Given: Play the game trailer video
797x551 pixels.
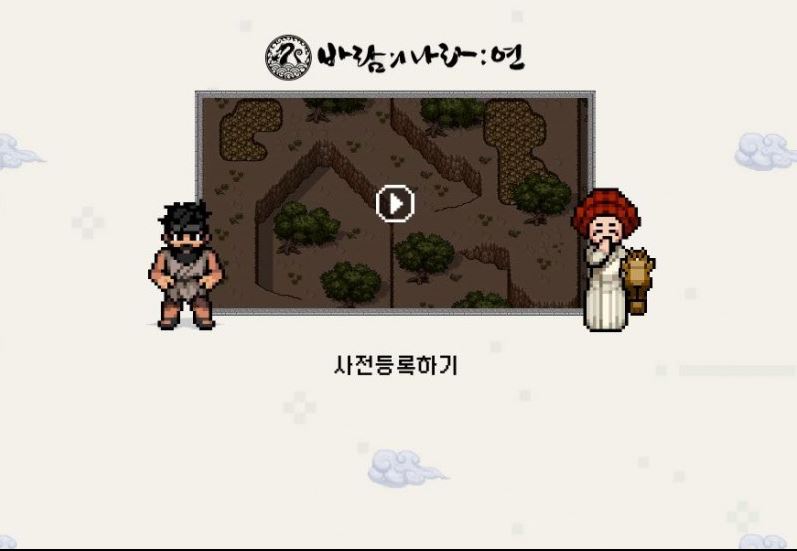Looking at the screenshot, I should click(x=395, y=204).
